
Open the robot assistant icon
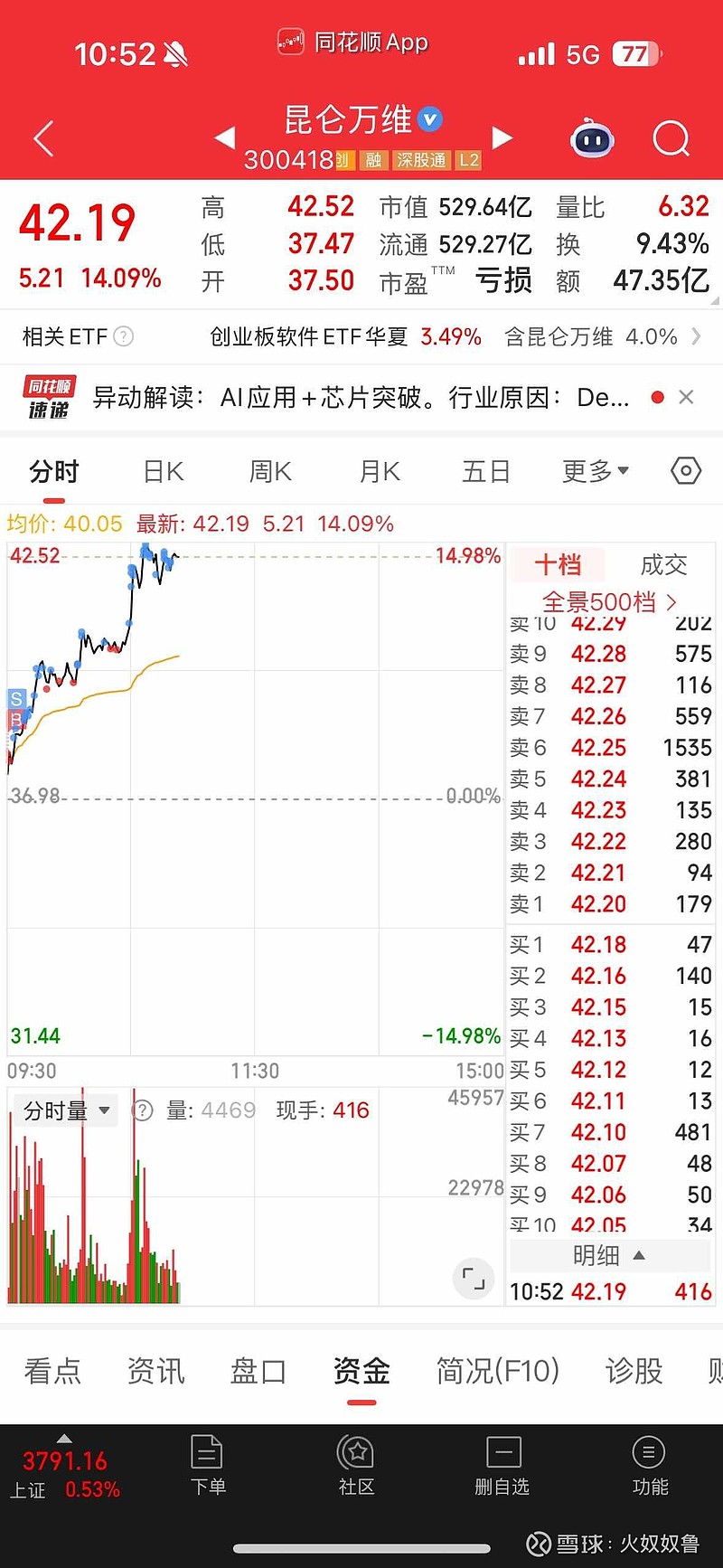(593, 138)
